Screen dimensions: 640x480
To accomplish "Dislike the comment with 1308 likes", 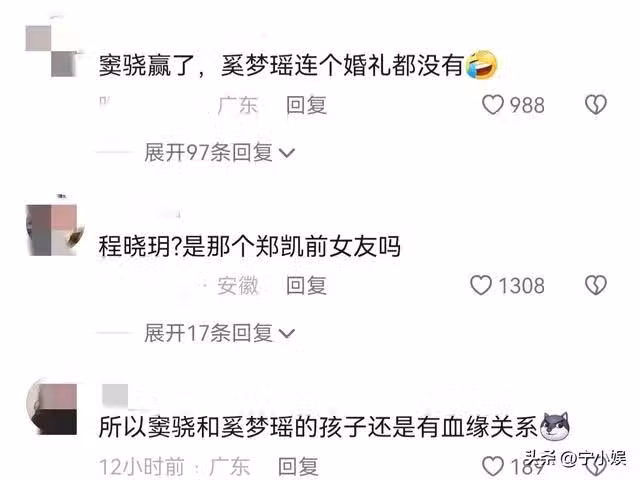I will coord(596,285).
